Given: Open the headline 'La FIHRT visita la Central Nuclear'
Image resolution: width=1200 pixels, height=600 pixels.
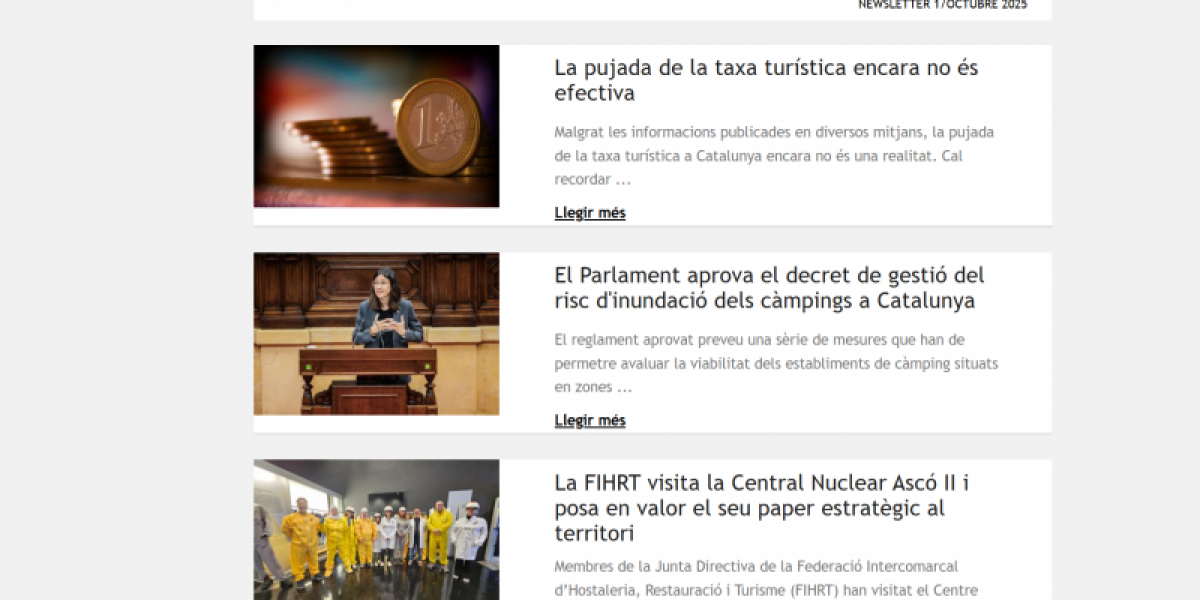Looking at the screenshot, I should [761, 508].
